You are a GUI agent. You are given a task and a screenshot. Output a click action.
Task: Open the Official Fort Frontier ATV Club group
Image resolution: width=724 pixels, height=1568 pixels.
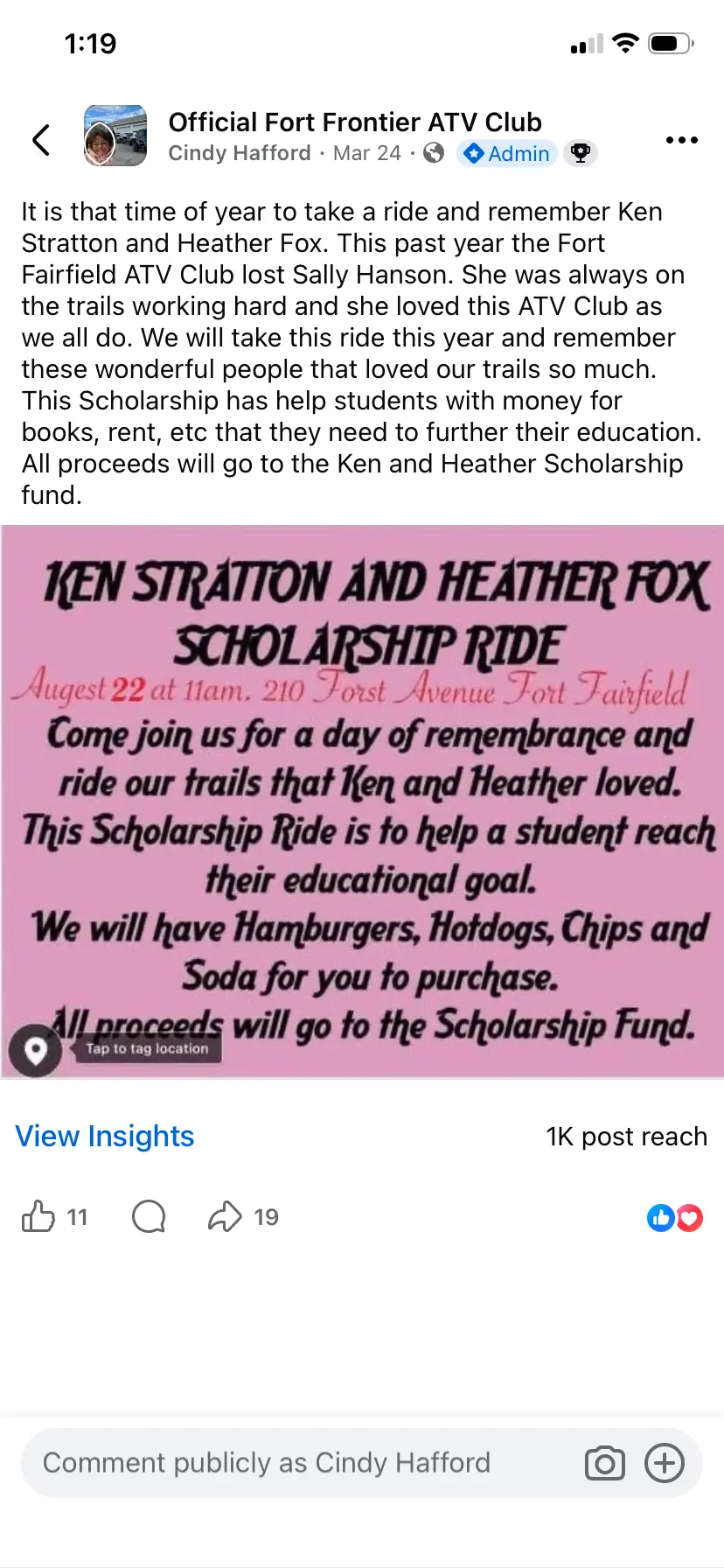355,122
